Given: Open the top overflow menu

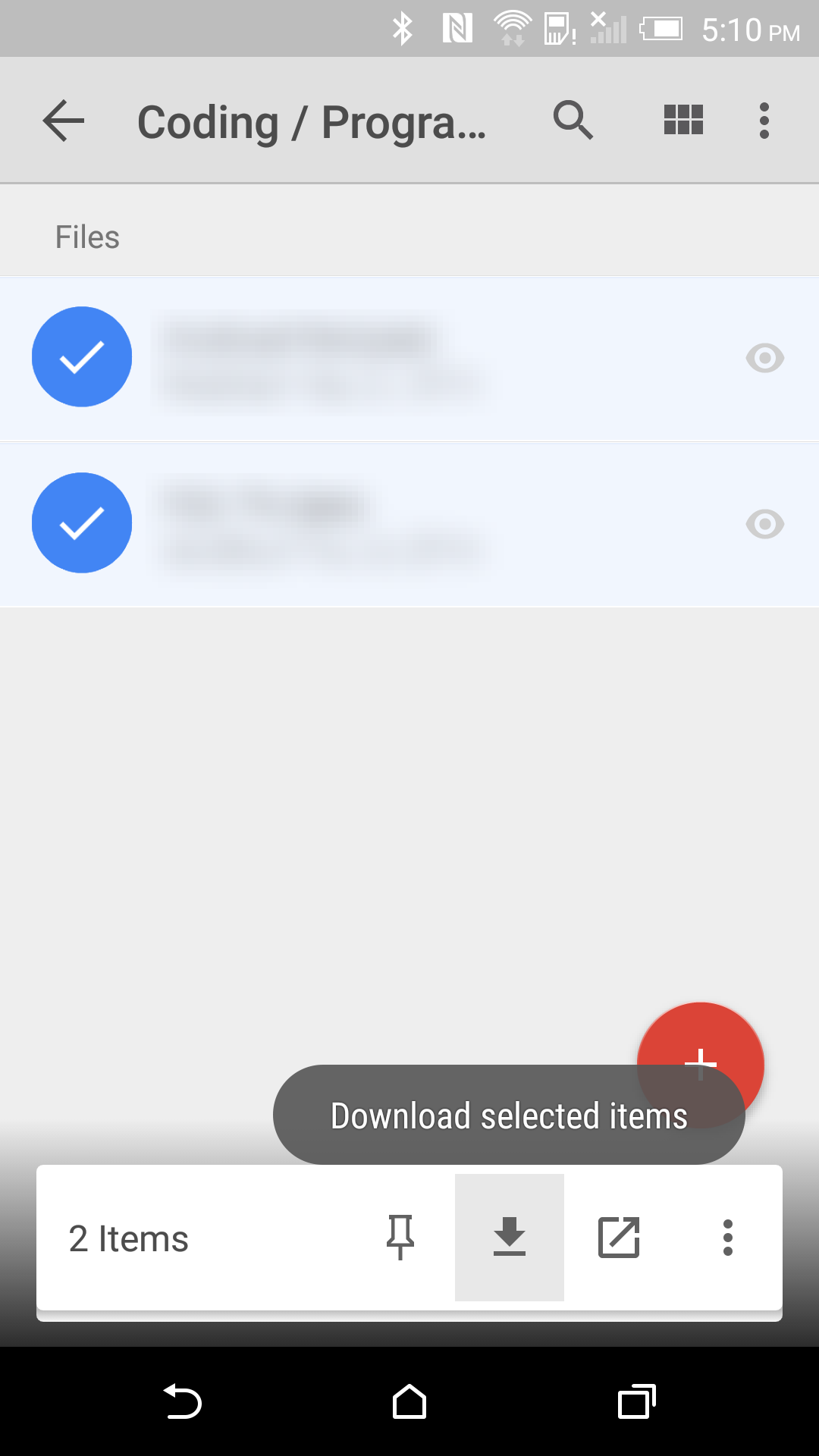Looking at the screenshot, I should 764,120.
